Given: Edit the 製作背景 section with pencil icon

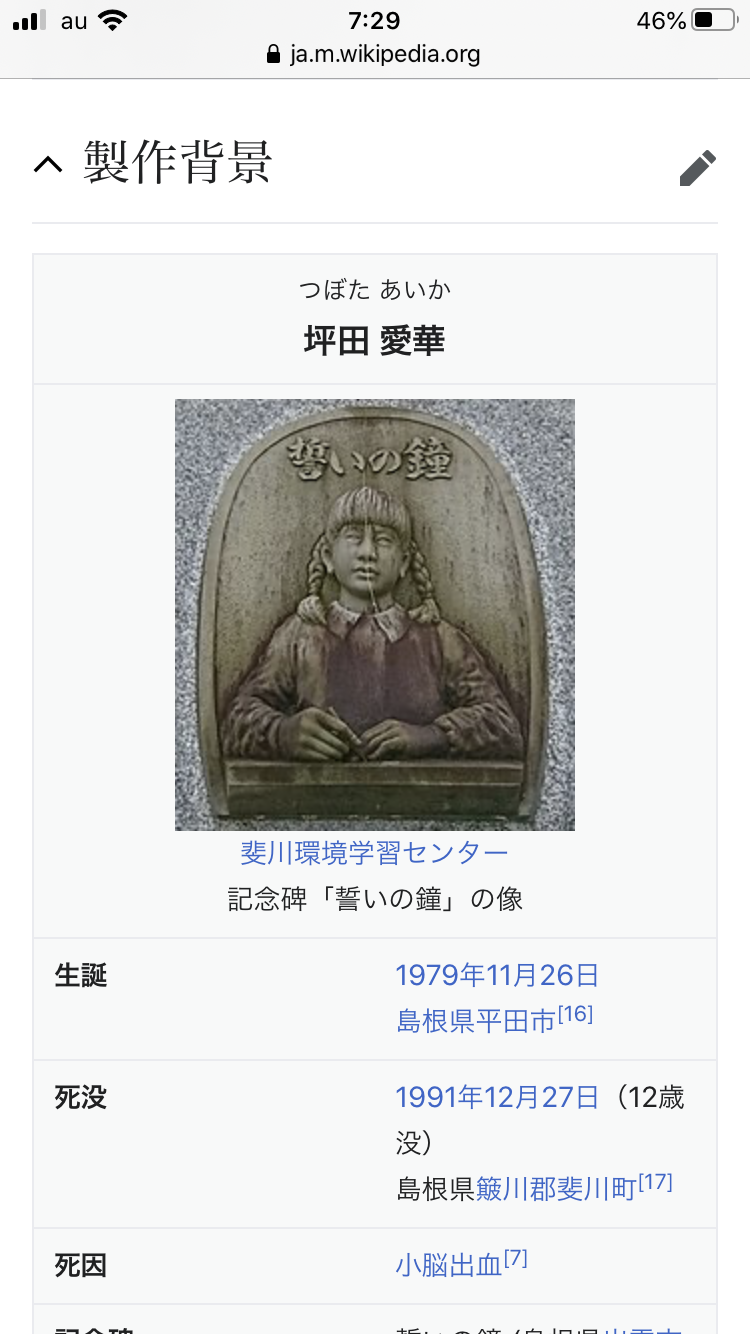Looking at the screenshot, I should 697,168.
